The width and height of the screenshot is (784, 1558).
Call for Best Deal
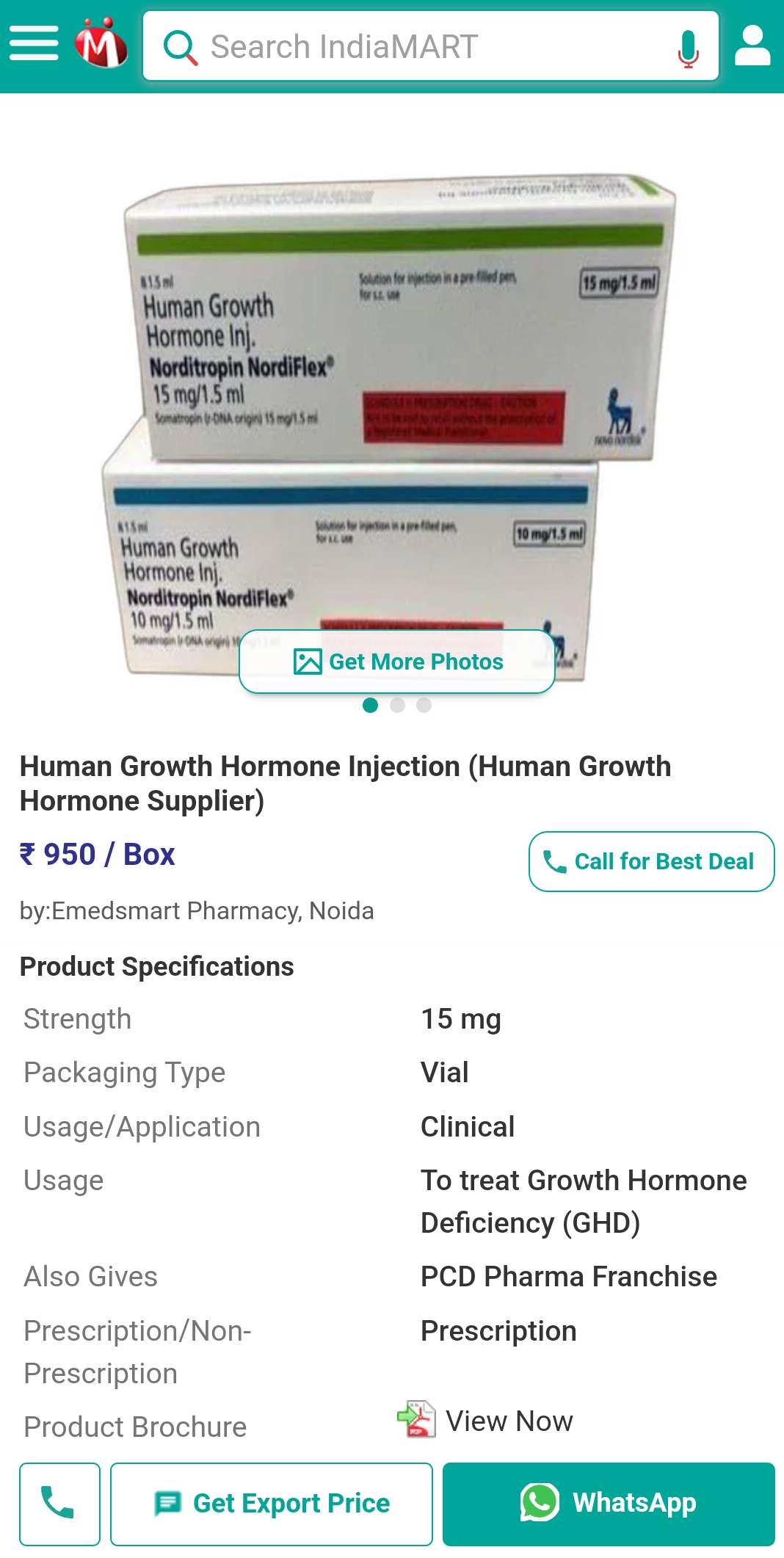(x=651, y=861)
